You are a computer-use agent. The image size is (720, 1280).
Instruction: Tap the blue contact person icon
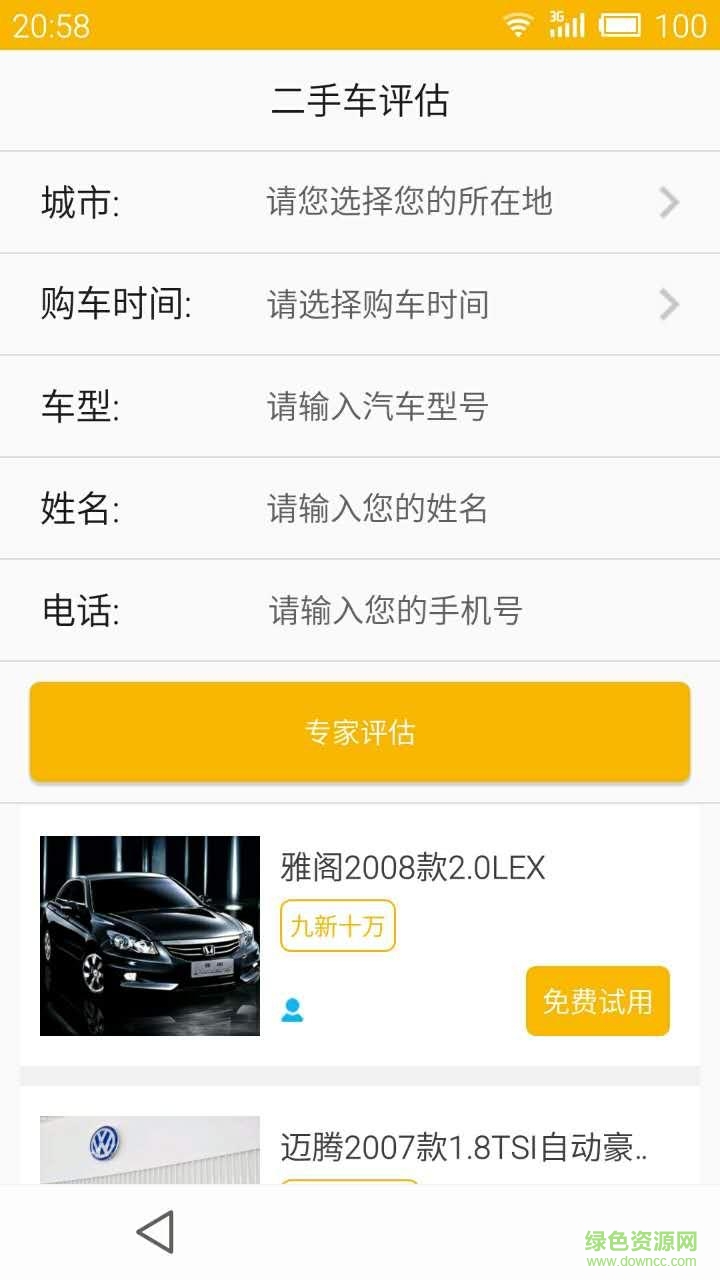click(x=294, y=1012)
